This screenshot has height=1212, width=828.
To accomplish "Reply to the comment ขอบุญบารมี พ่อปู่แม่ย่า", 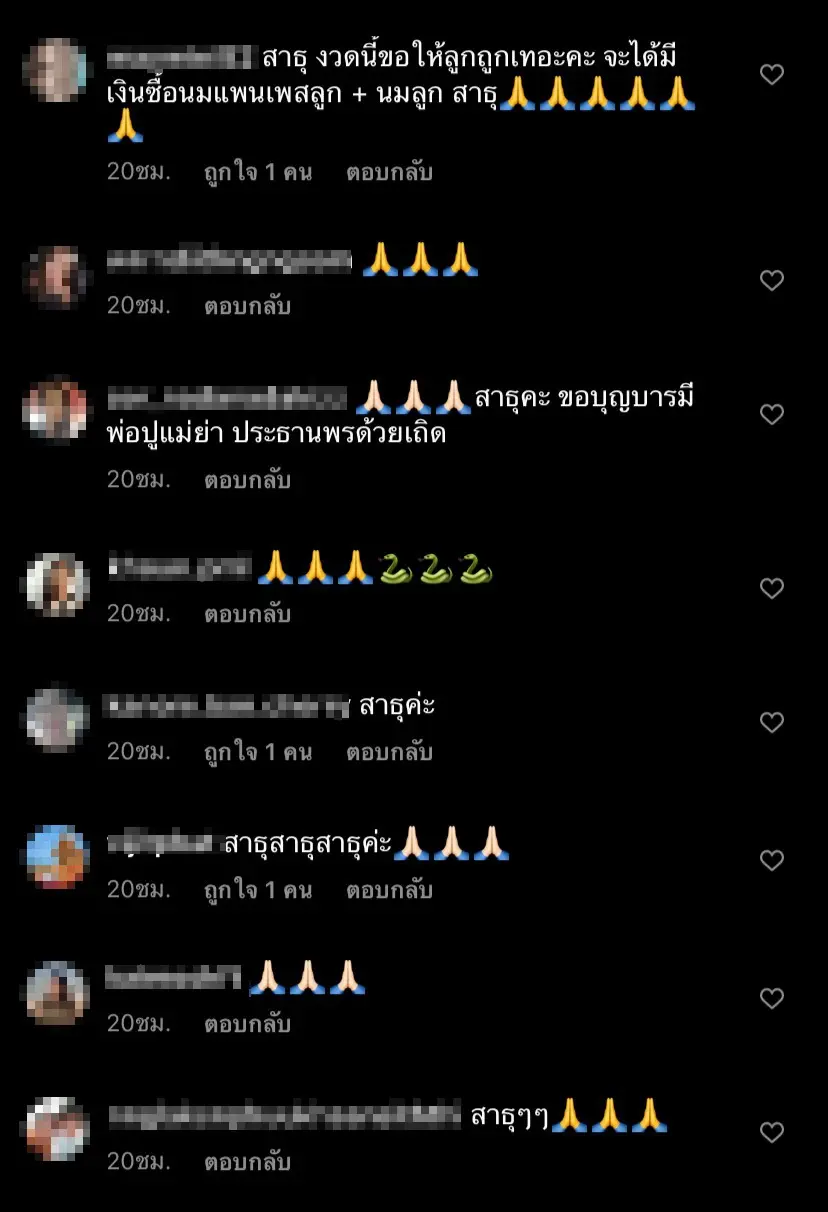I will coord(247,480).
